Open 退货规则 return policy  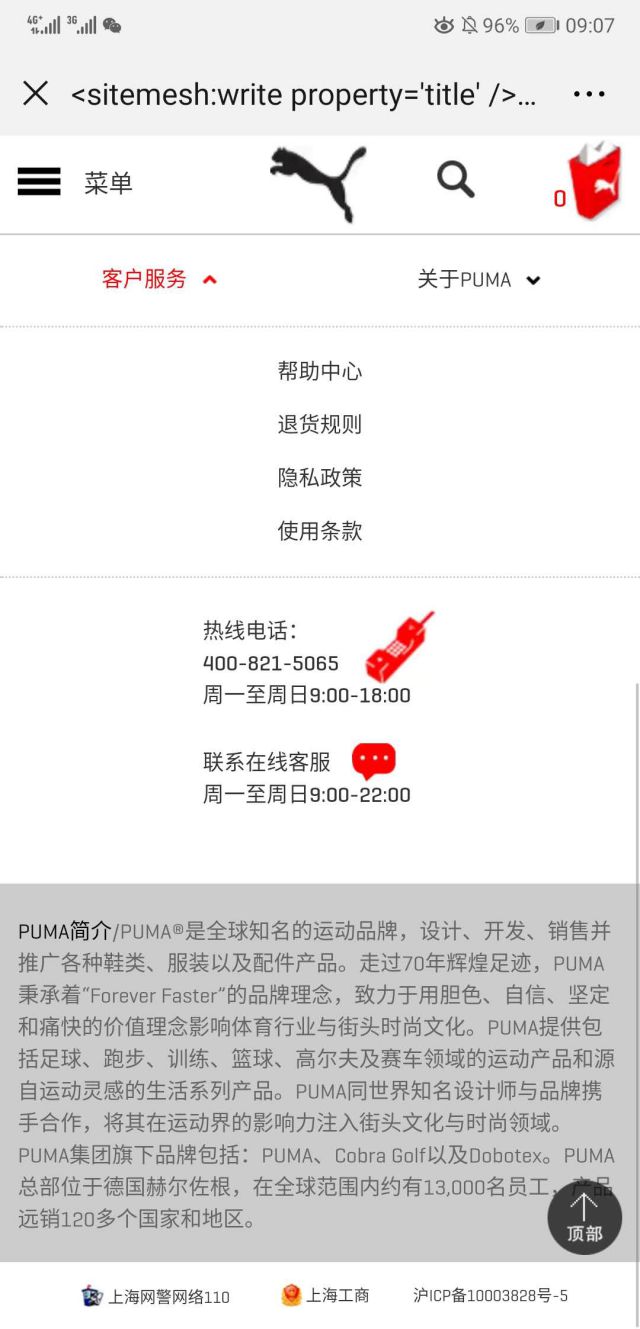319,424
